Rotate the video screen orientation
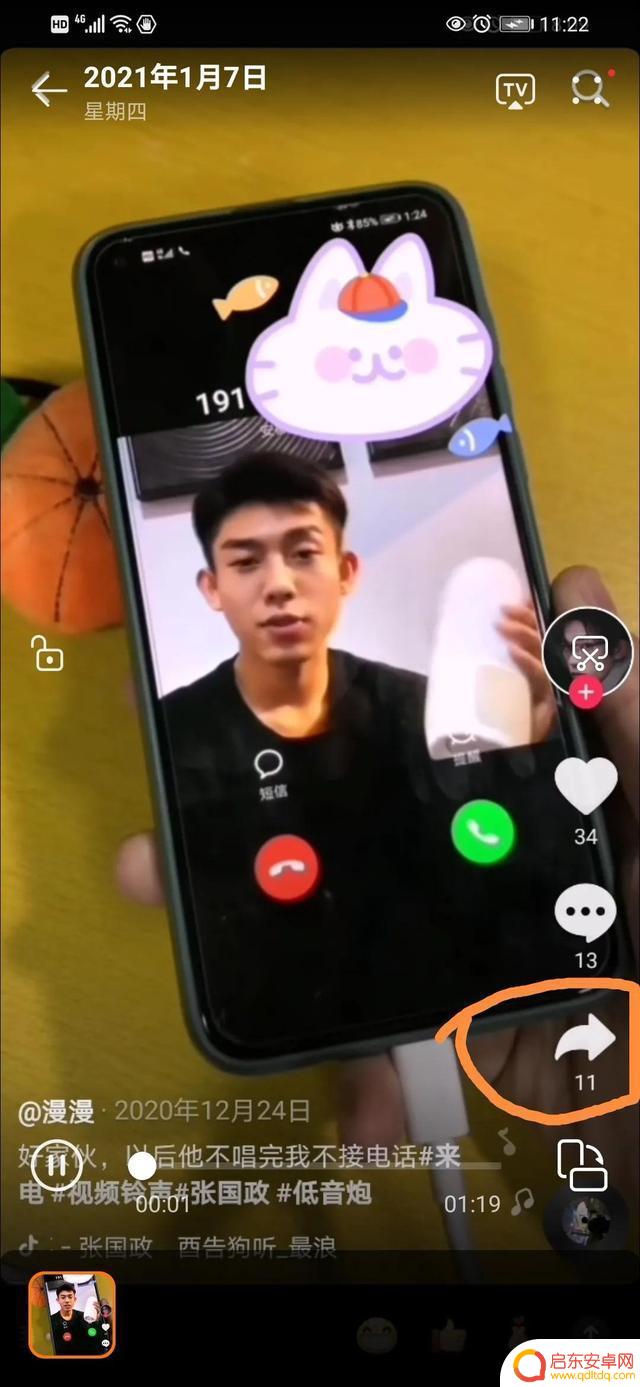 [x=581, y=1165]
